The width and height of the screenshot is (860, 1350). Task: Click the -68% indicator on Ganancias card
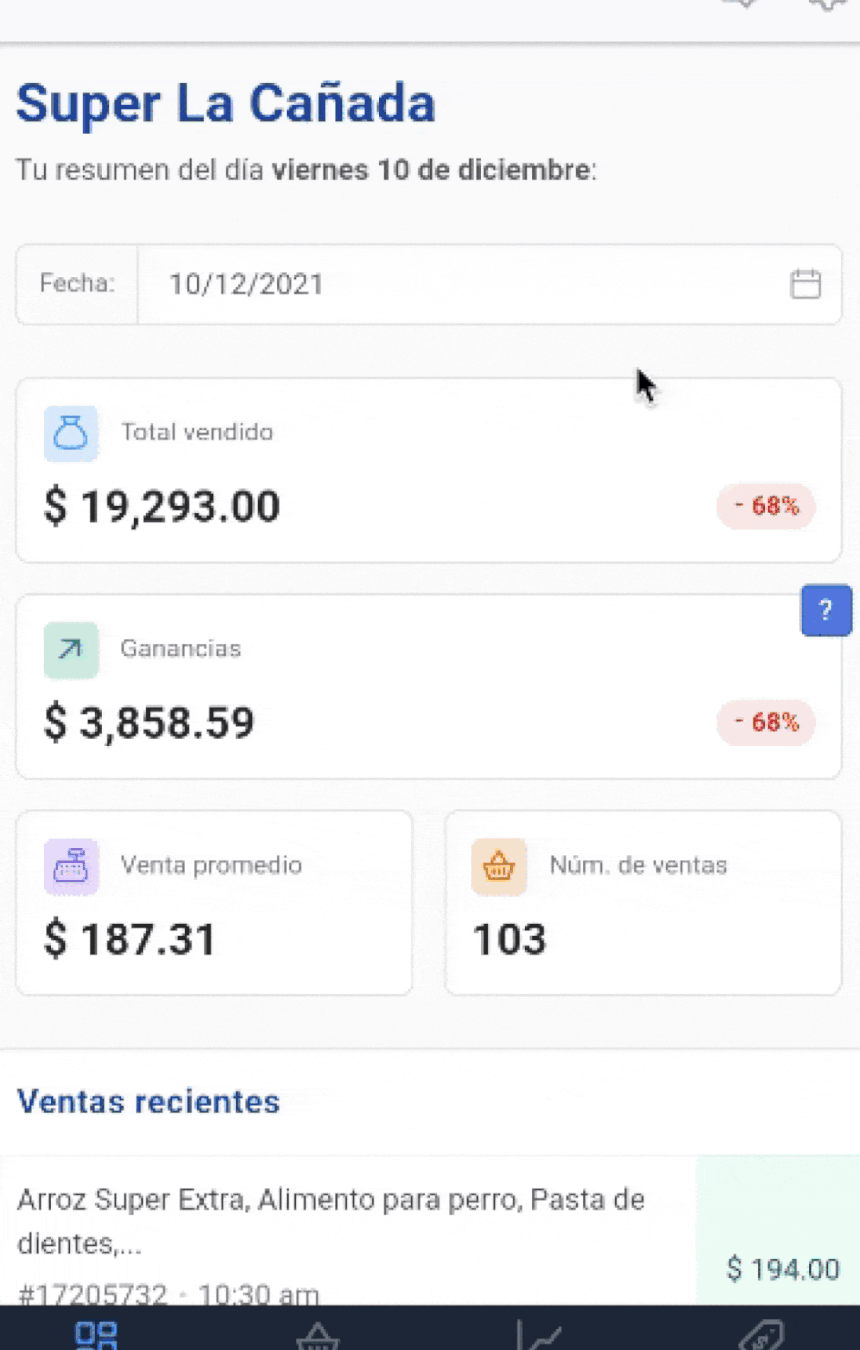[765, 722]
